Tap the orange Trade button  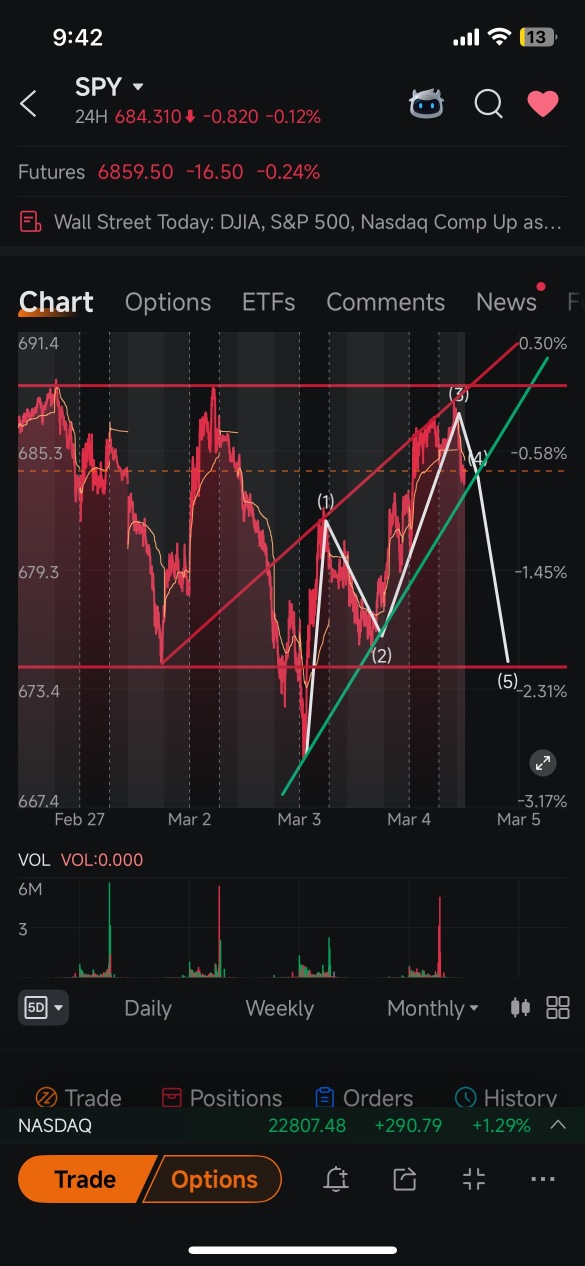pos(85,1179)
